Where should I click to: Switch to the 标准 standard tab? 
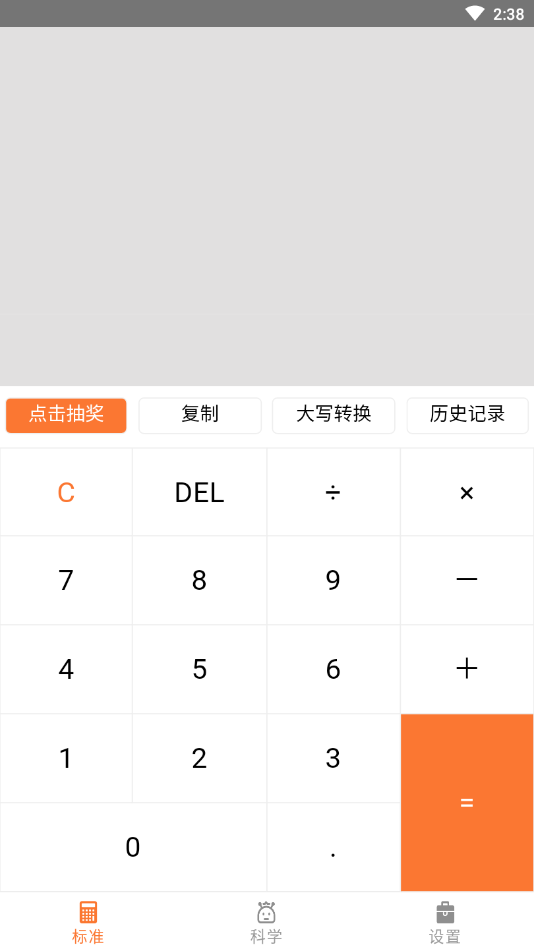(88, 922)
